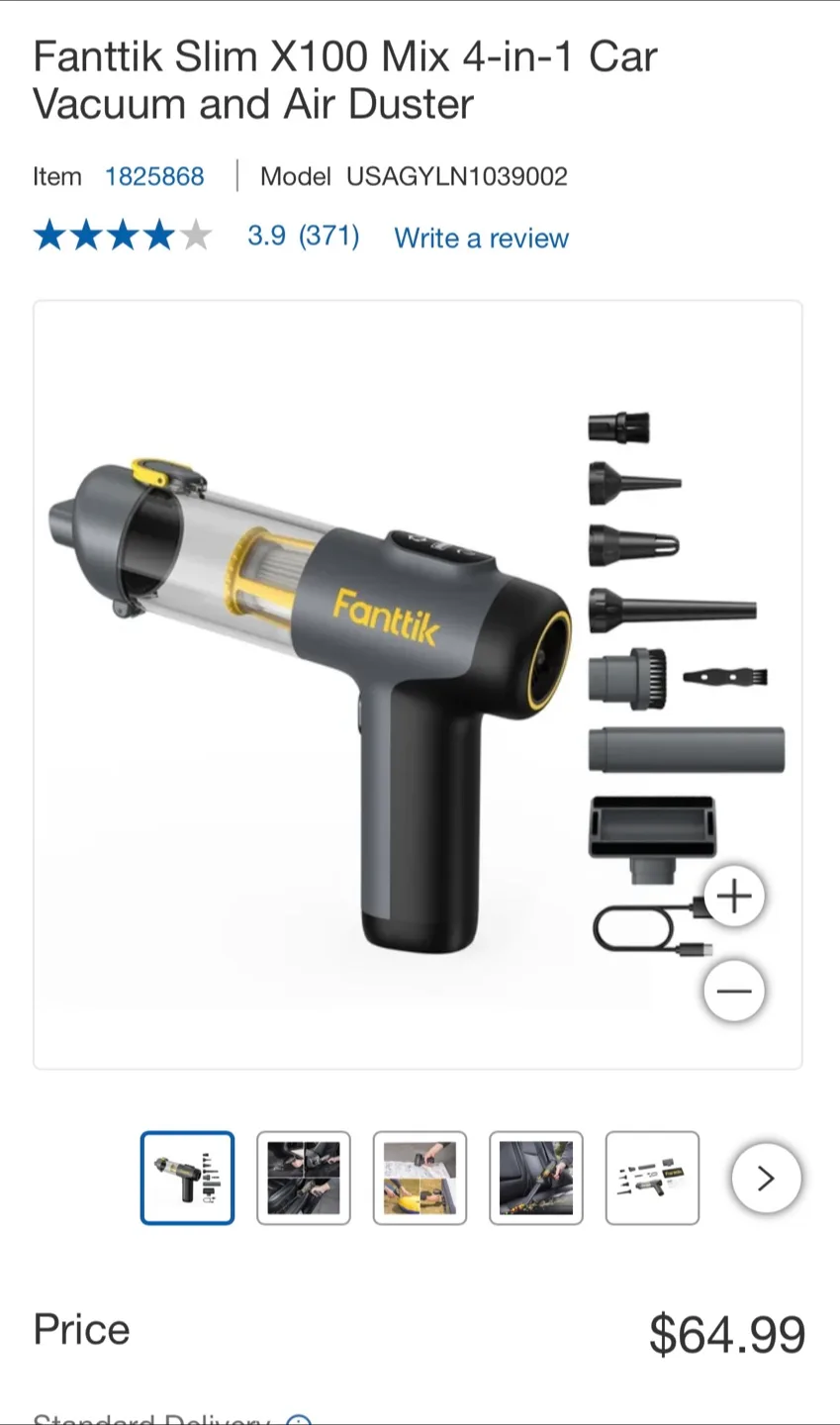Advance the thumbnail carousel with right chevron
The height and width of the screenshot is (1425, 840).
(765, 1178)
